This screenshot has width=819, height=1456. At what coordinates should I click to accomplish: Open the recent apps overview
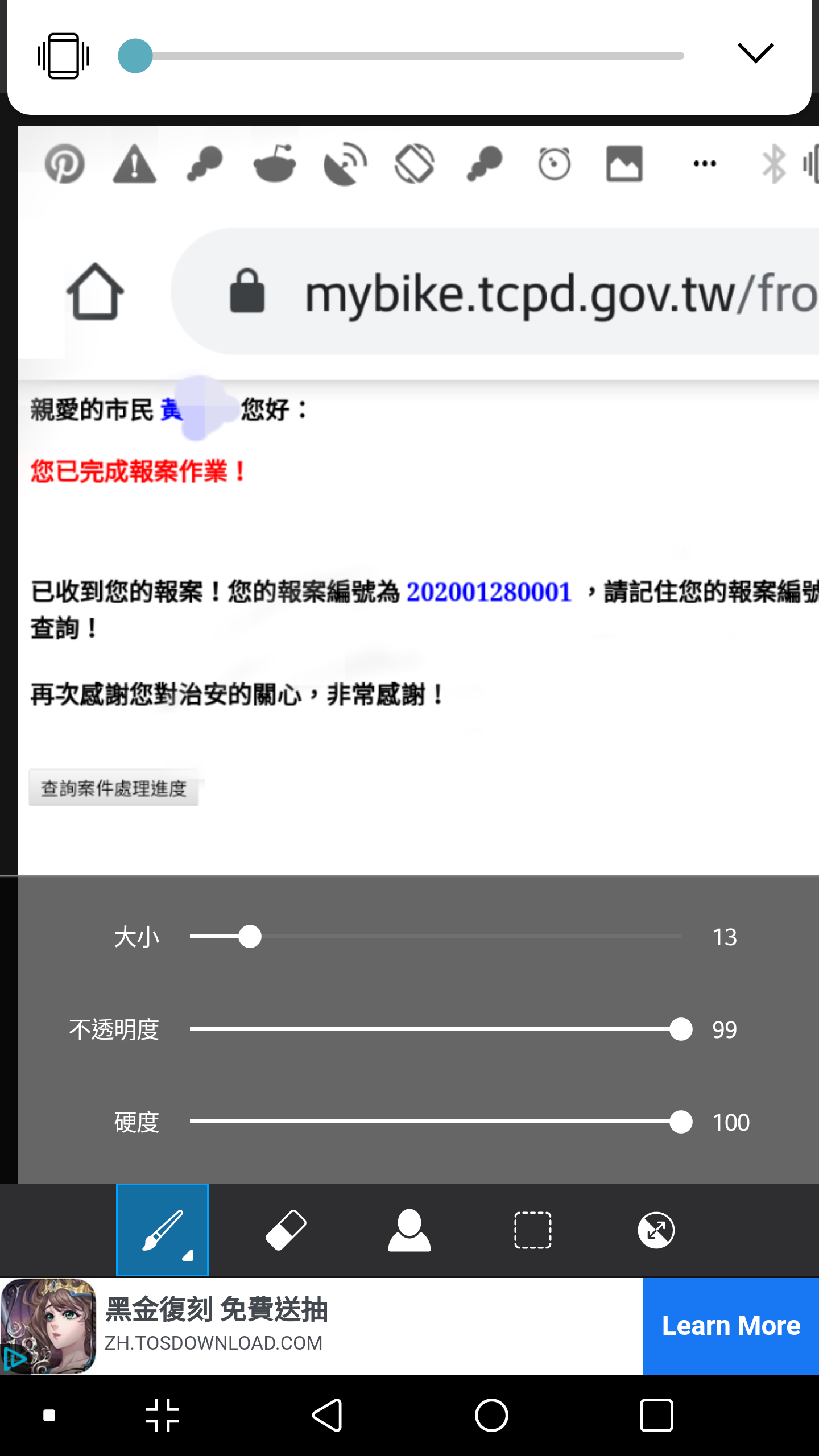pyautogui.click(x=656, y=1415)
